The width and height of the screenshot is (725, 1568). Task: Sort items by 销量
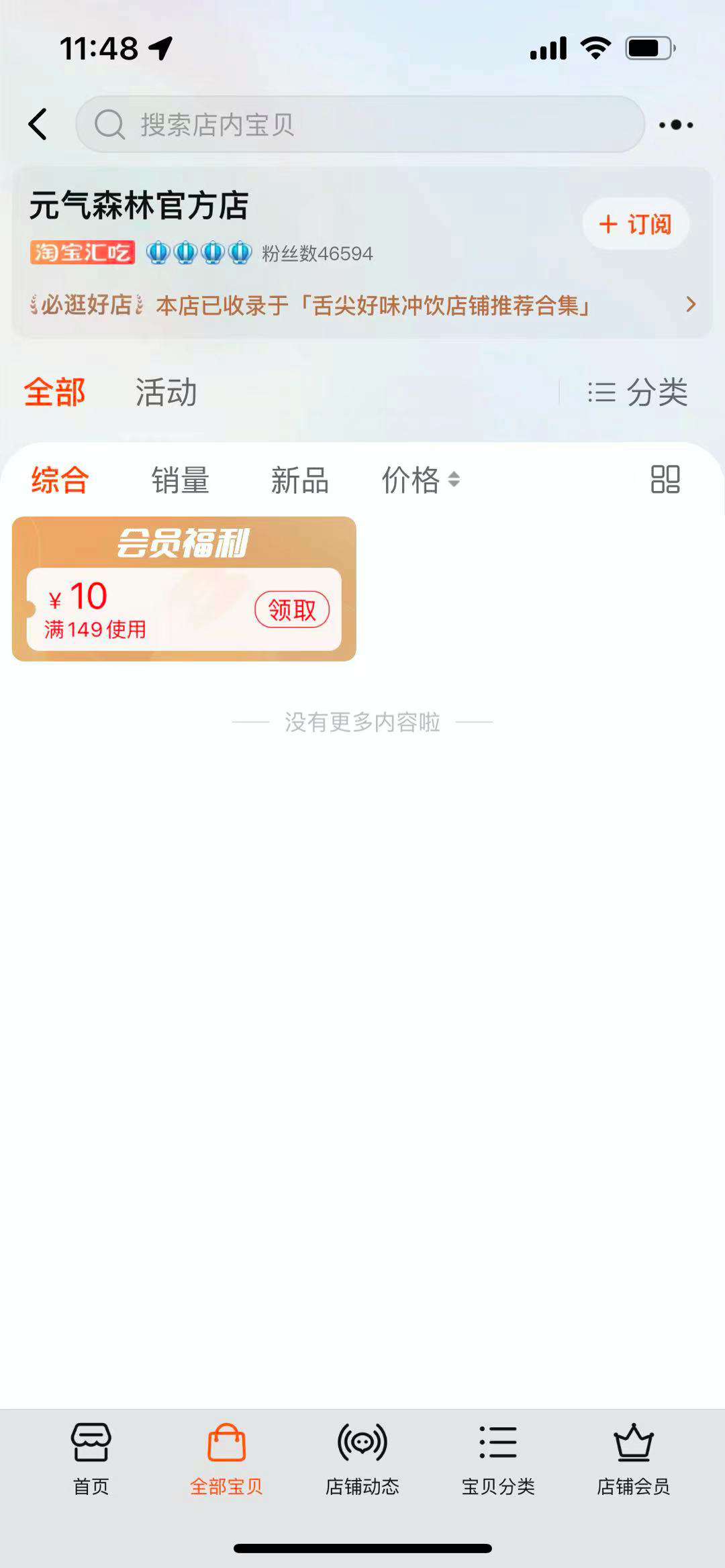pos(180,480)
